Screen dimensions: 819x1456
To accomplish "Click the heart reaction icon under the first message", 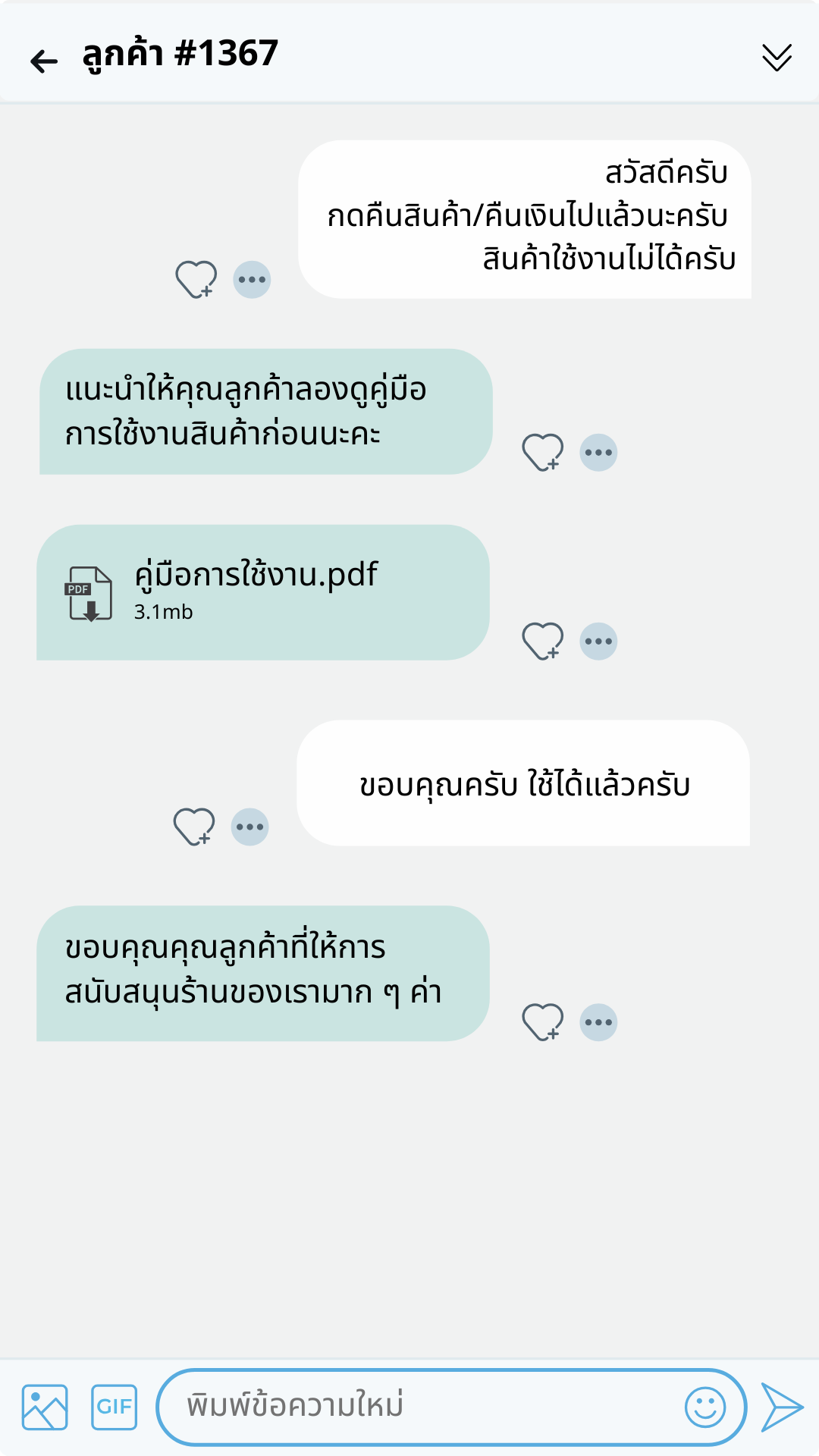I will click(x=195, y=279).
